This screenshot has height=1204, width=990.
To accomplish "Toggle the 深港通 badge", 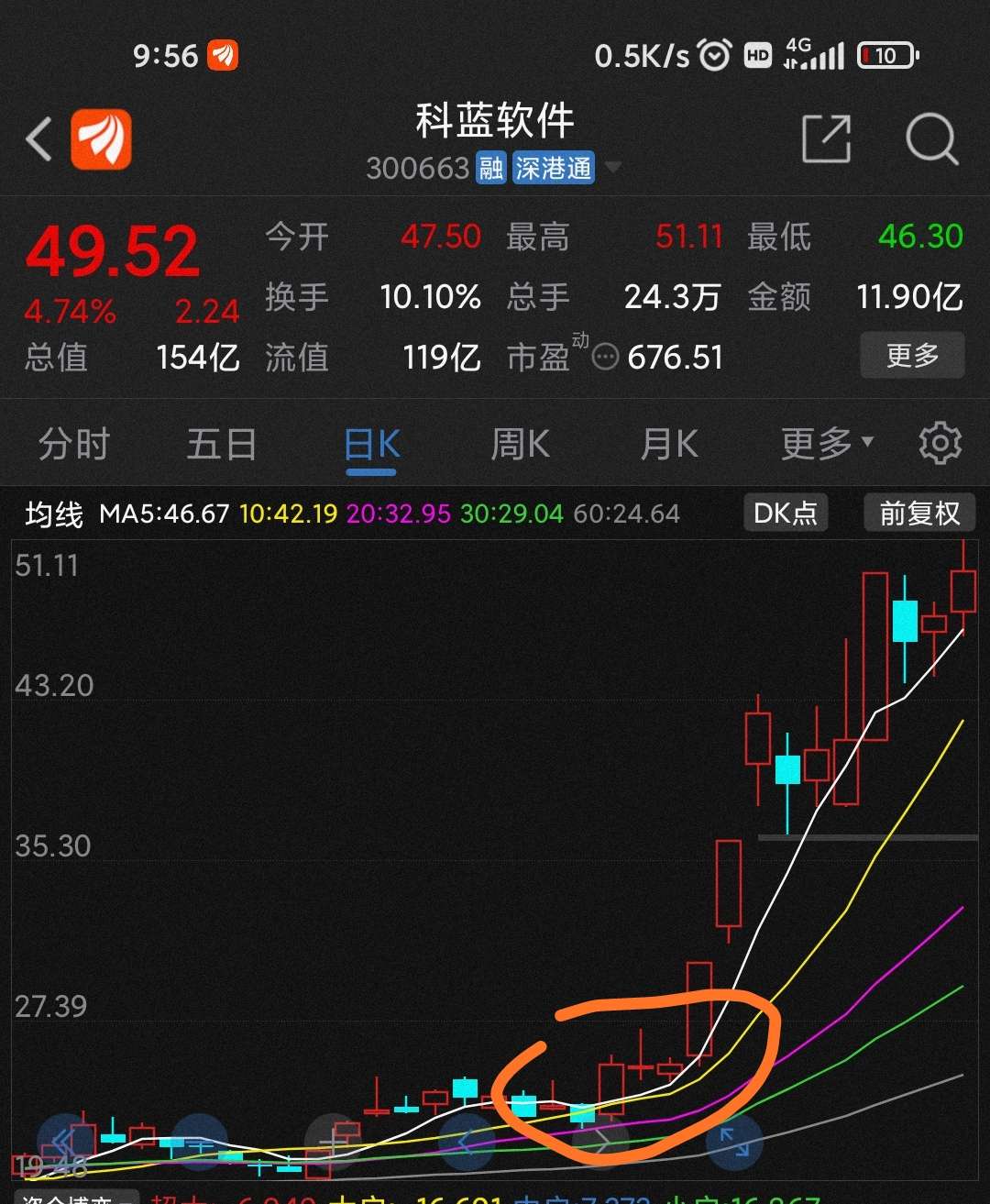I will 554,168.
